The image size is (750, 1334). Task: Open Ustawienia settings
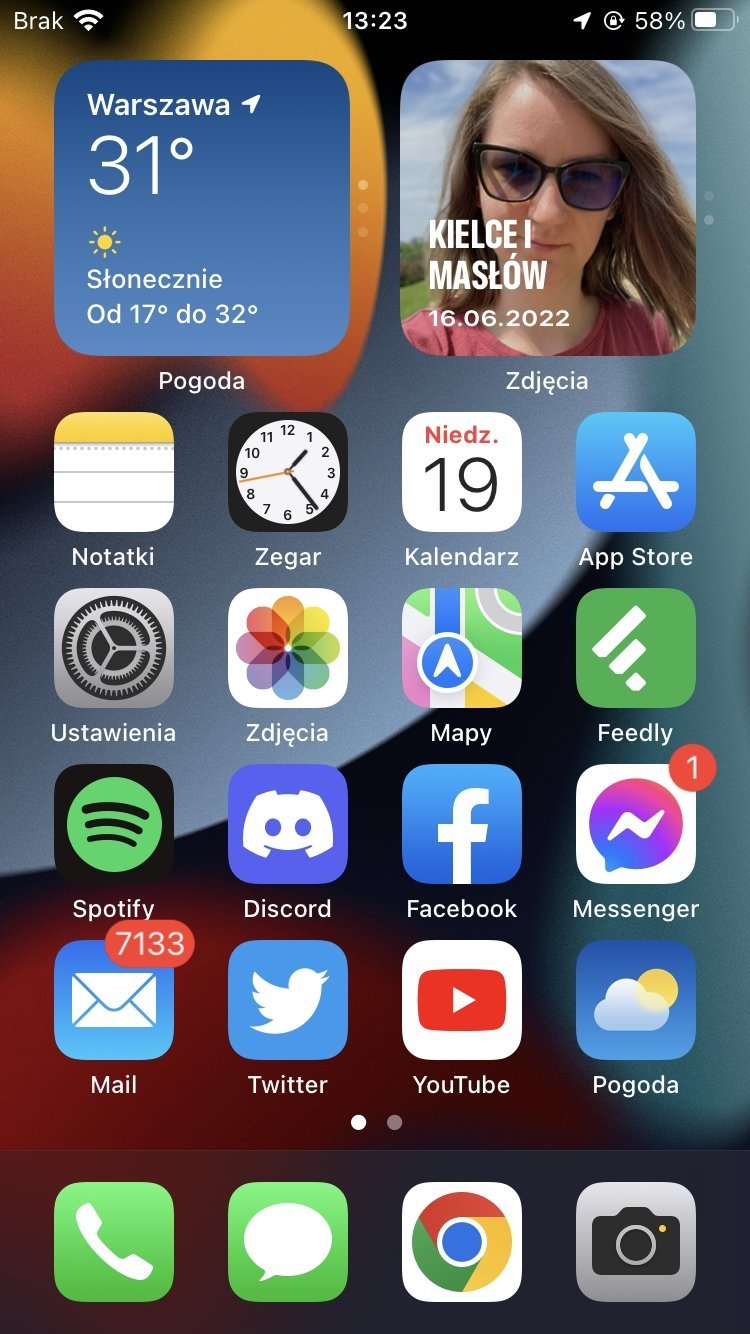pos(114,648)
